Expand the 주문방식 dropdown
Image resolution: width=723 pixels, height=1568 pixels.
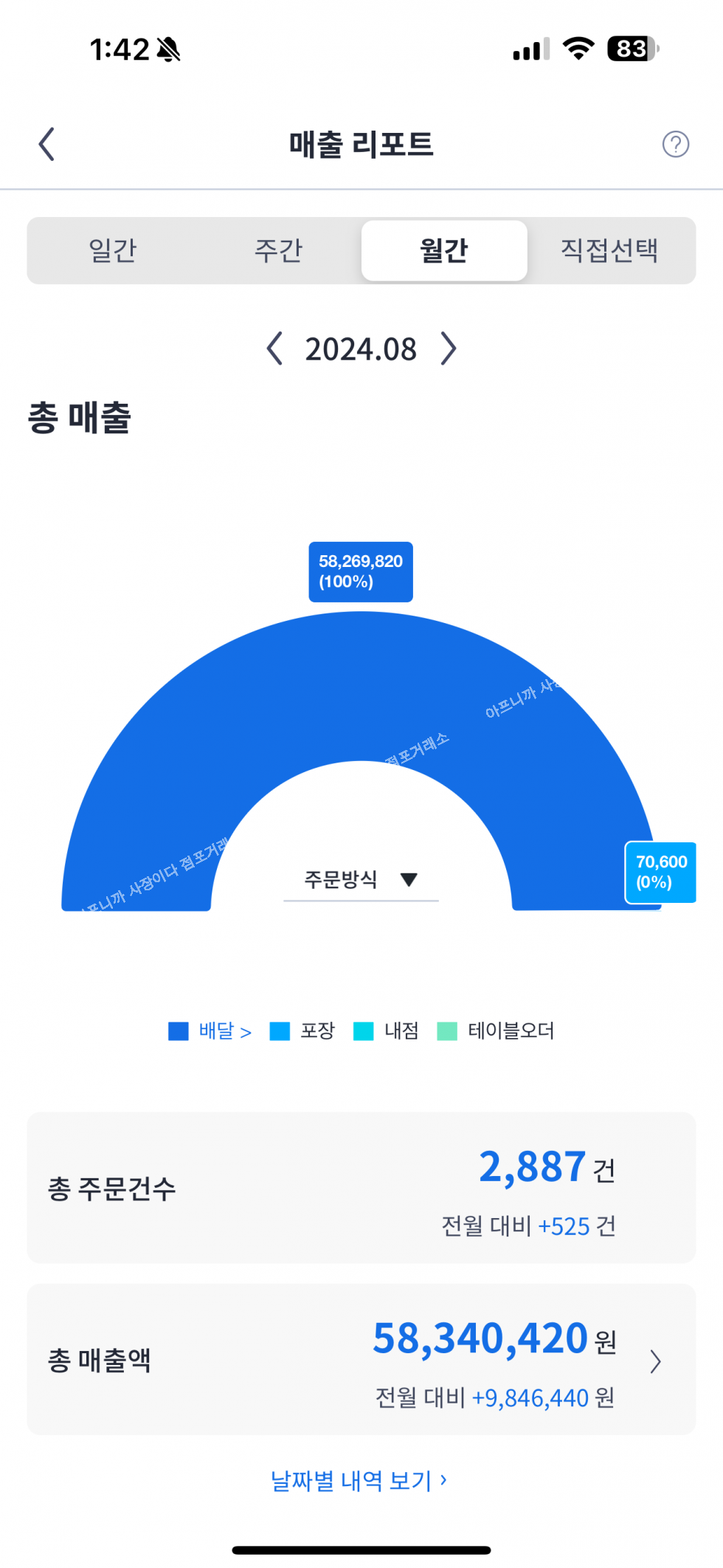click(x=361, y=879)
